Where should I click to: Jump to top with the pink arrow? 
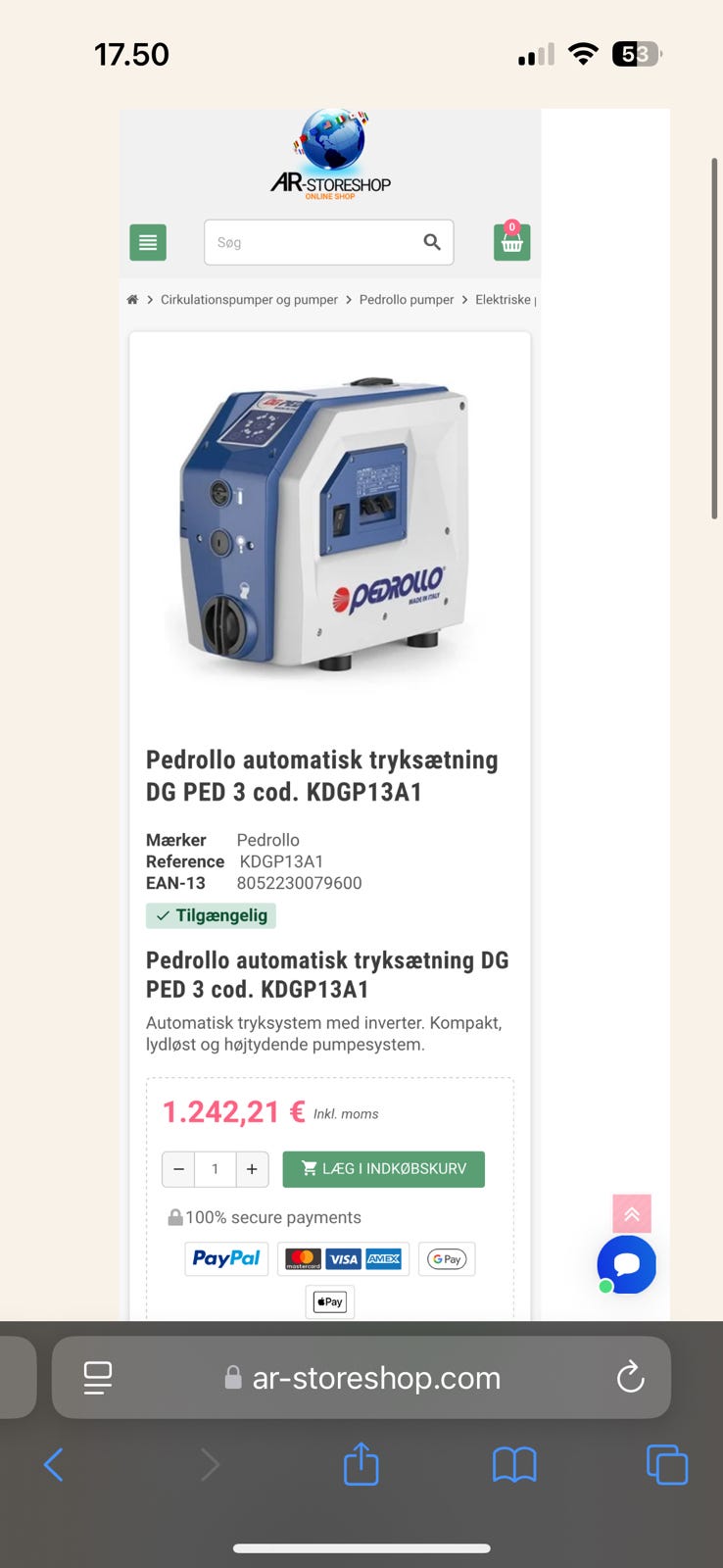pos(632,1214)
